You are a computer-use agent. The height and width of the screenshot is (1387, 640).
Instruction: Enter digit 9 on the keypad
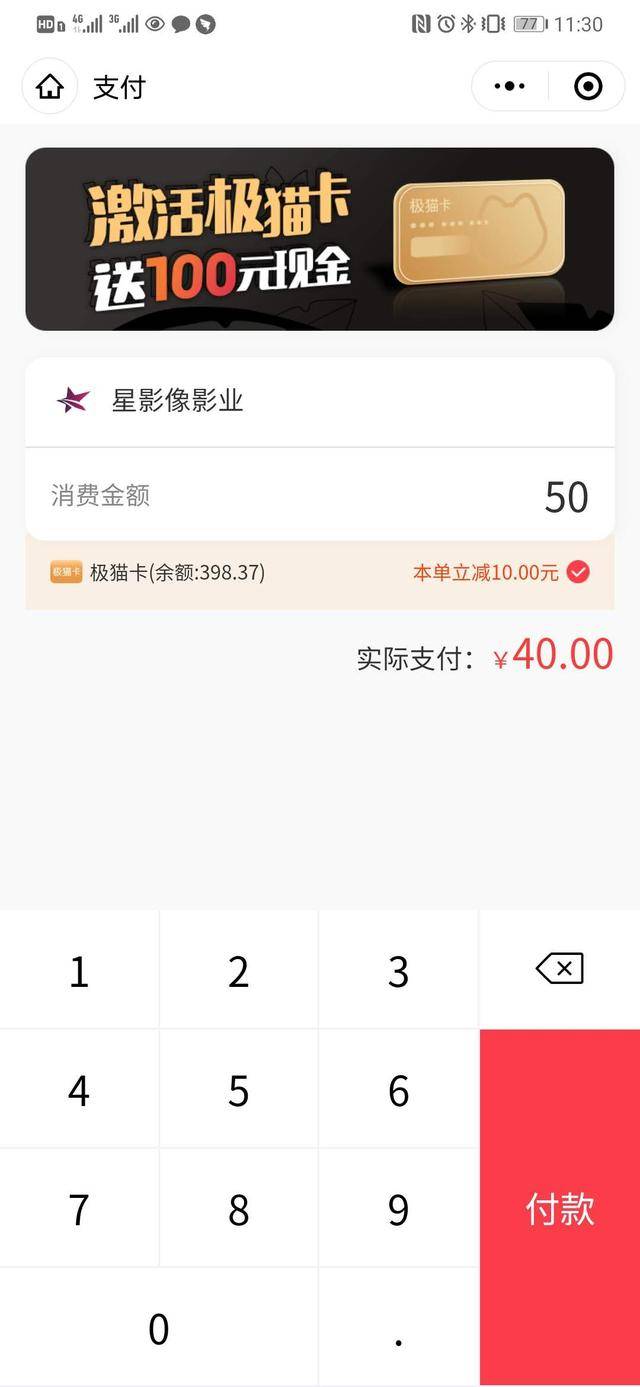(x=398, y=1209)
